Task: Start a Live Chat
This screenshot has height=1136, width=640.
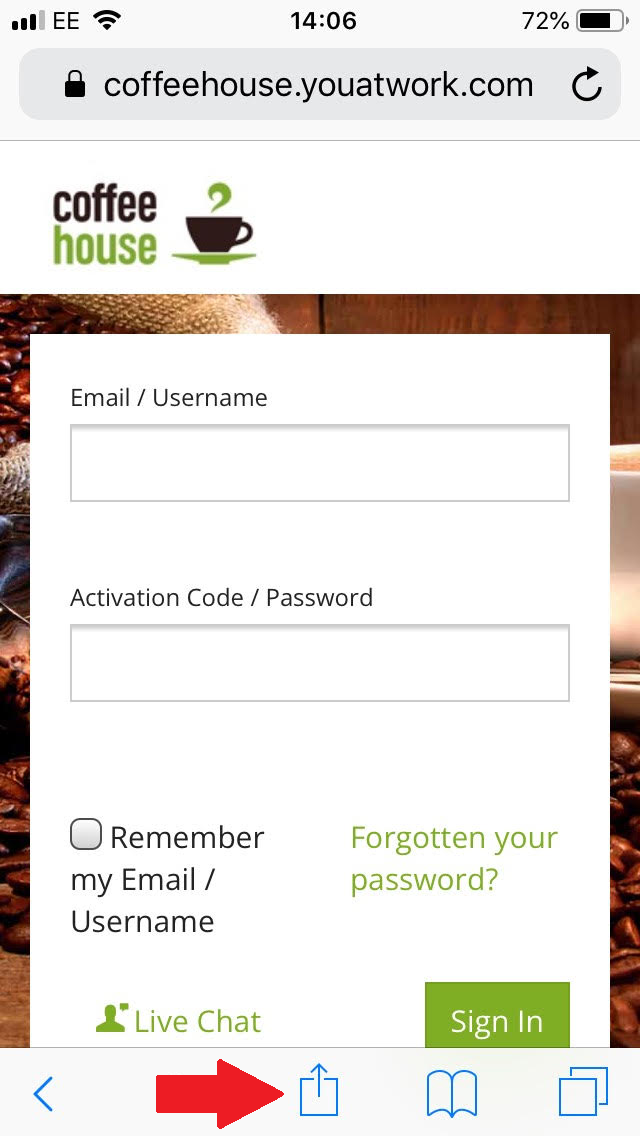Action: pos(178,1020)
